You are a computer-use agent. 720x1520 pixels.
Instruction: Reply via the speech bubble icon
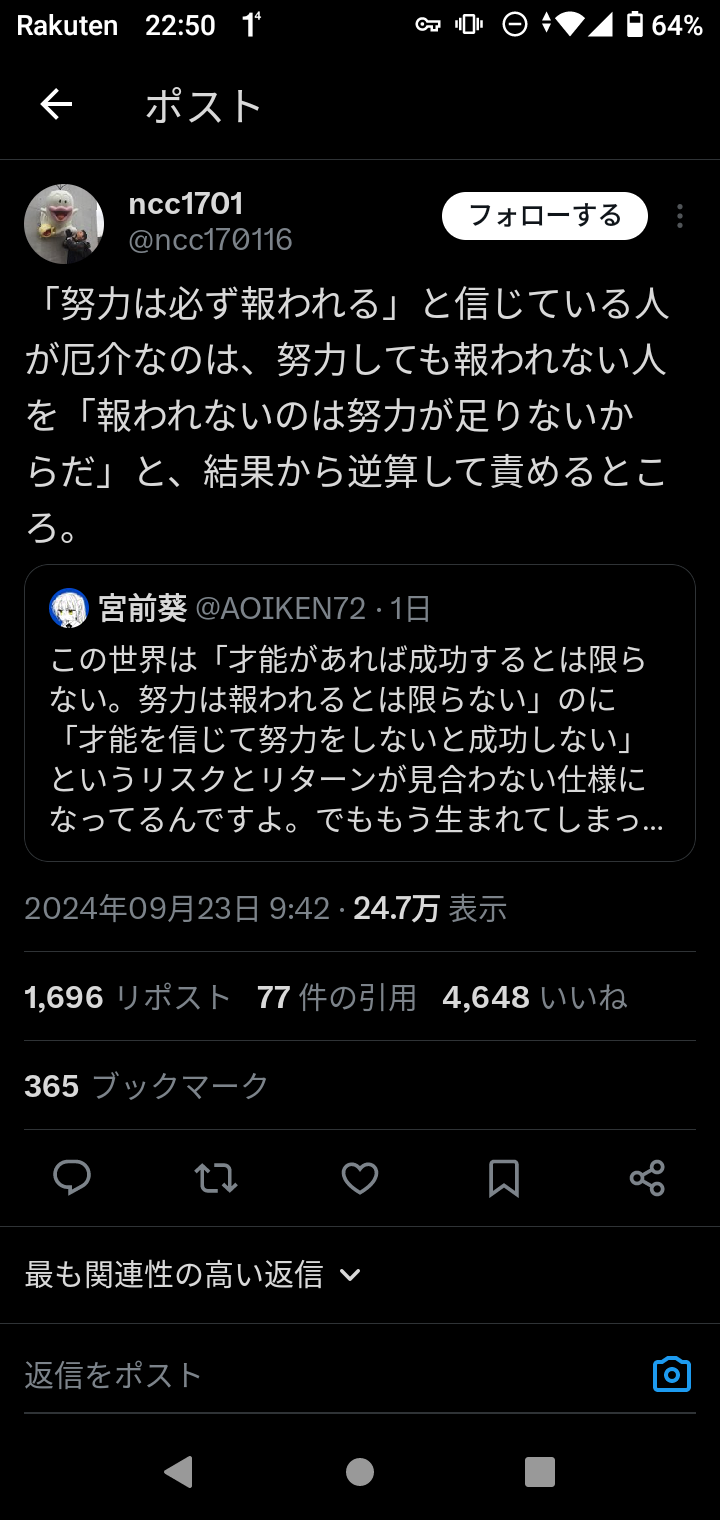click(x=72, y=1178)
